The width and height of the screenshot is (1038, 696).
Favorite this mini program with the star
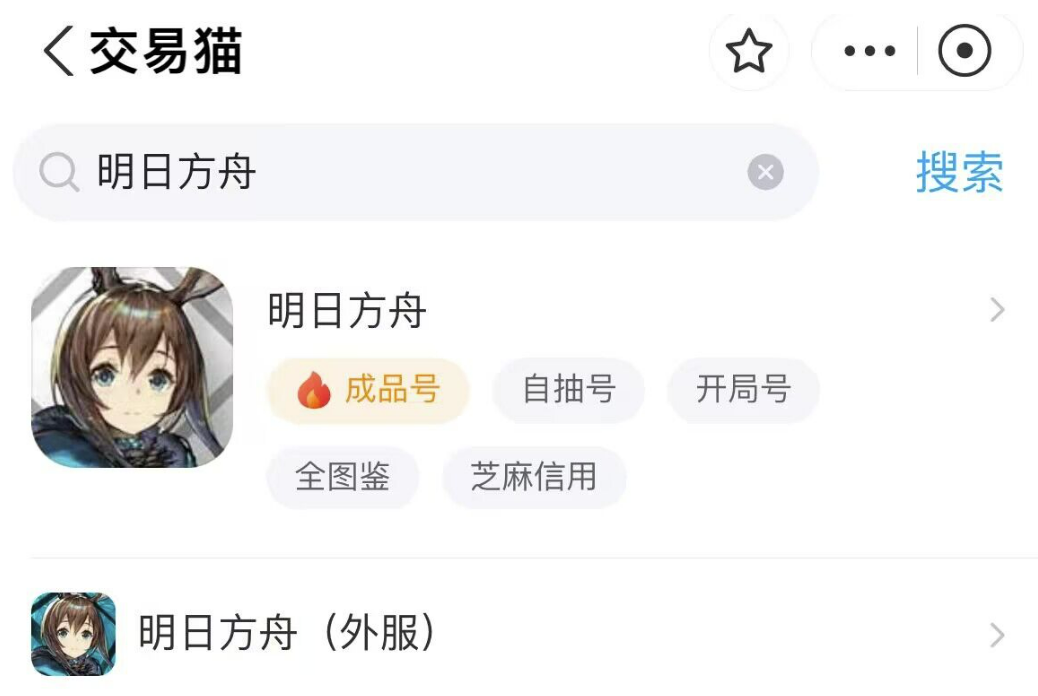[749, 51]
